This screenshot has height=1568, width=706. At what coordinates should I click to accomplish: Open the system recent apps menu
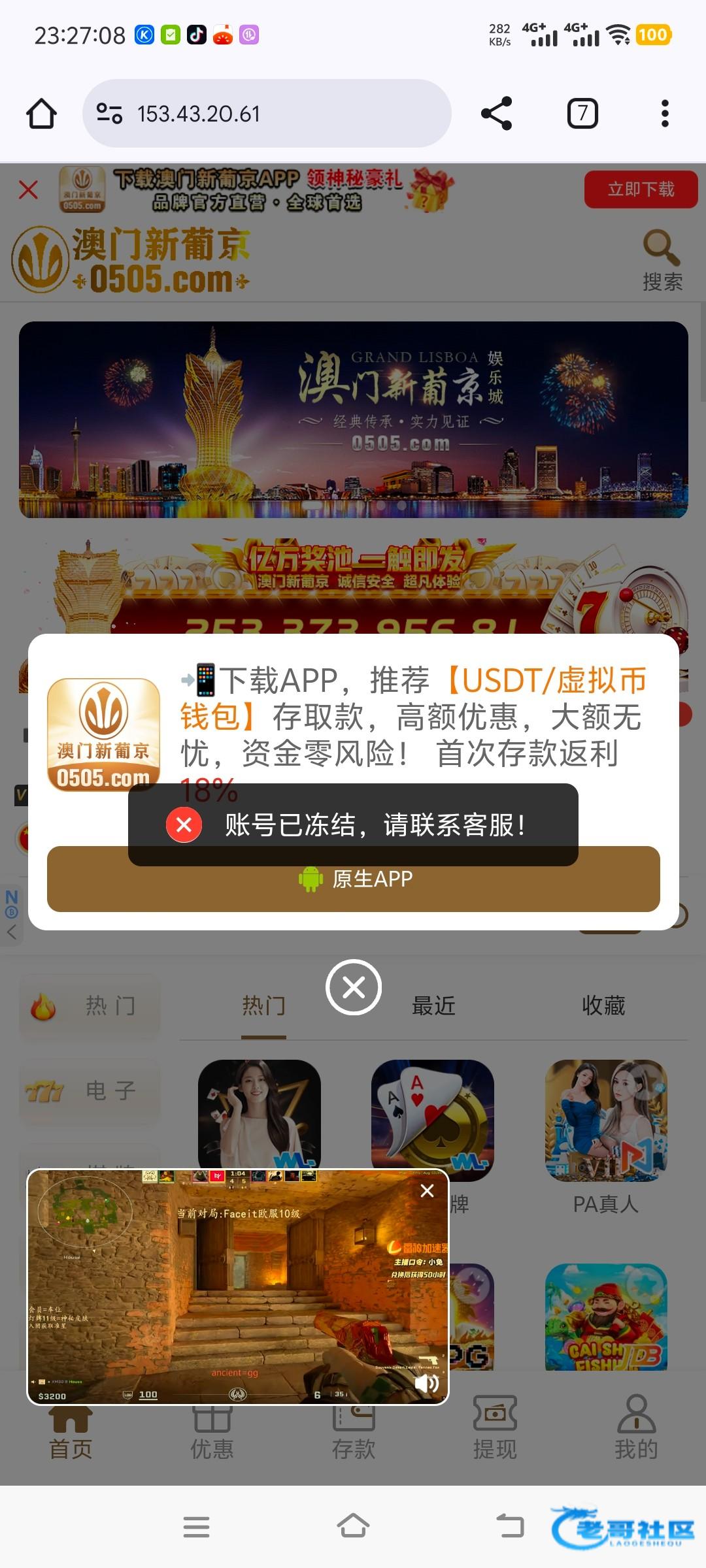click(196, 1527)
